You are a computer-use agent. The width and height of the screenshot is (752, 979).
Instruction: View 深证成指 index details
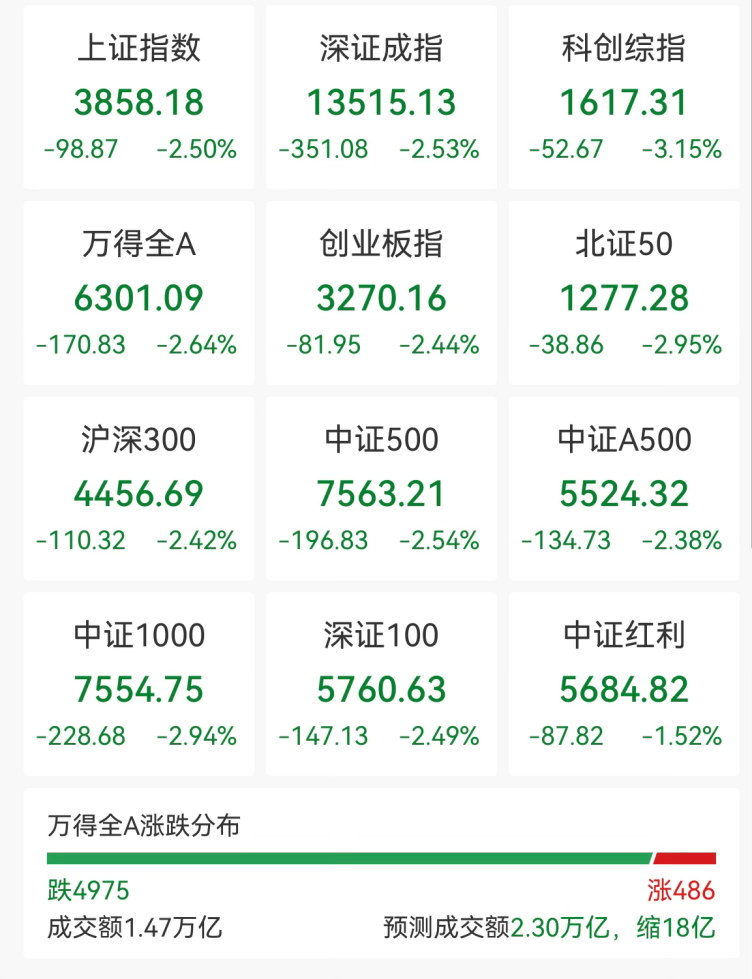[381, 97]
